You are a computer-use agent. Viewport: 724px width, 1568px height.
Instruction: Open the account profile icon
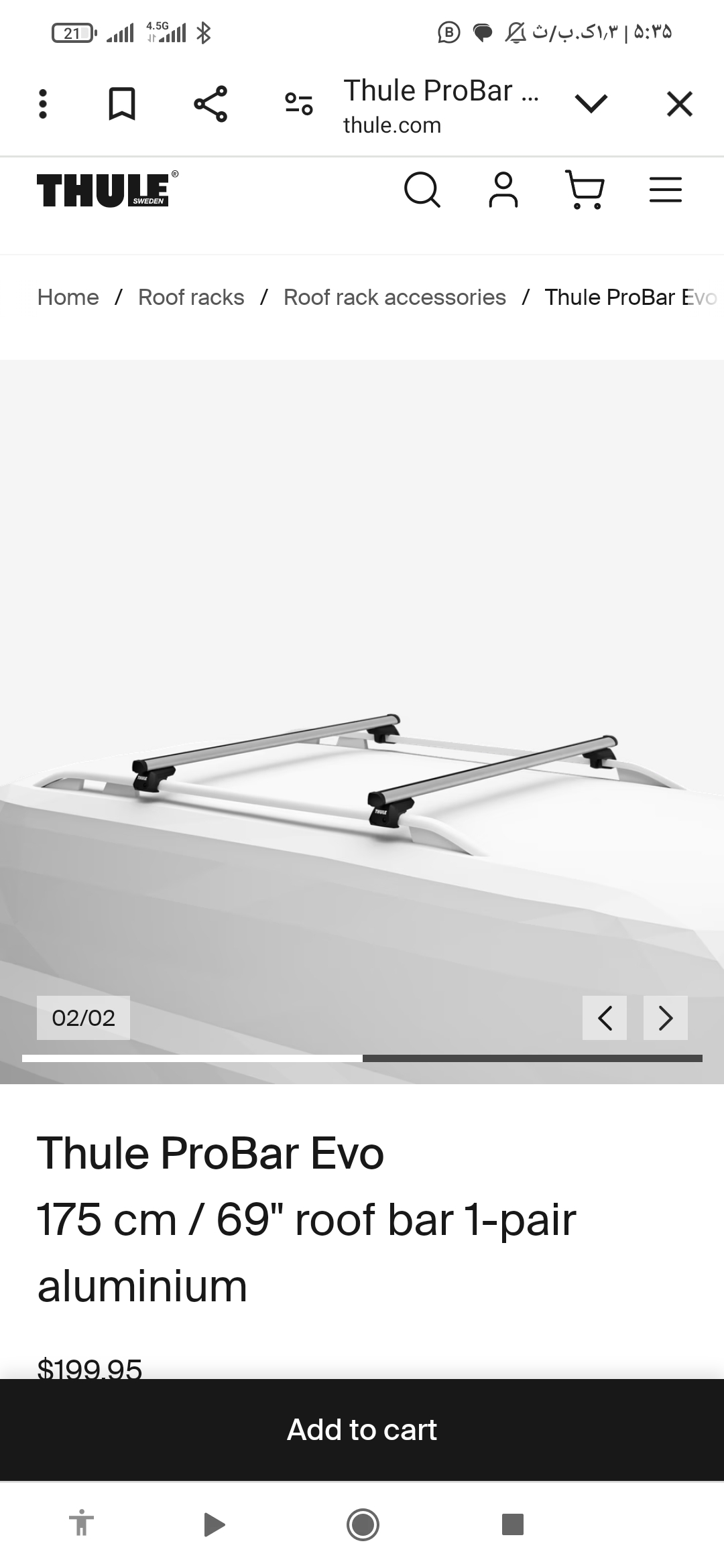click(x=503, y=190)
